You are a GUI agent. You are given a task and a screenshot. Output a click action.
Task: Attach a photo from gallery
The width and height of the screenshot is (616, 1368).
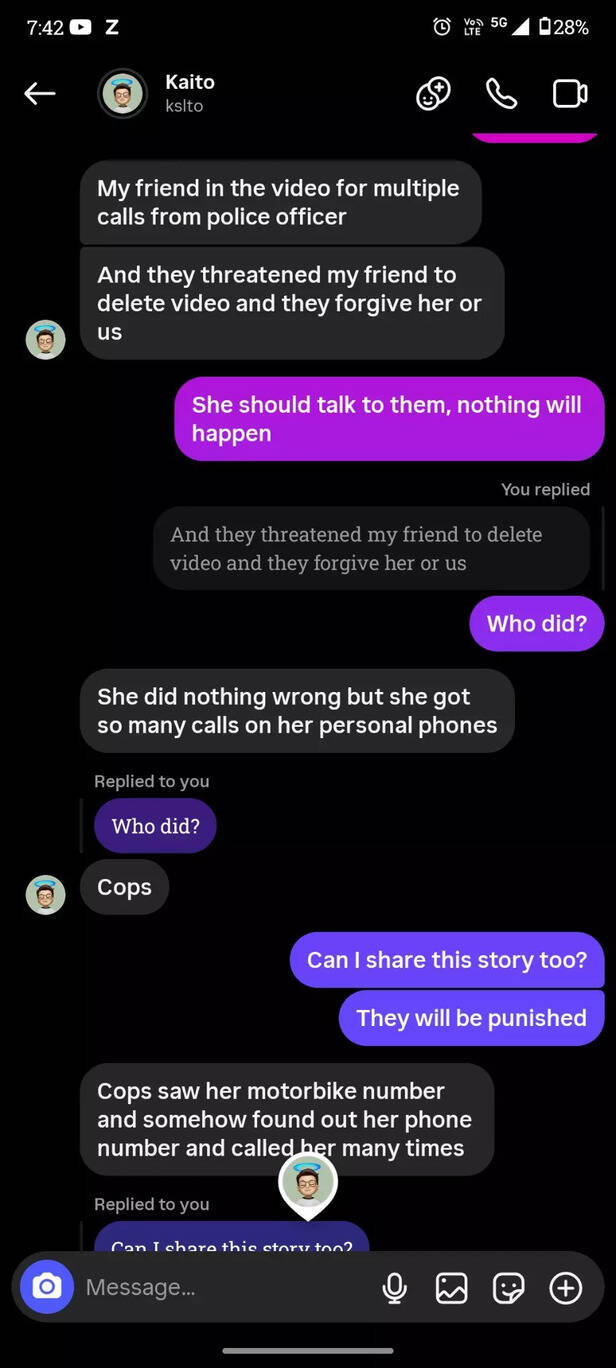coord(451,1288)
